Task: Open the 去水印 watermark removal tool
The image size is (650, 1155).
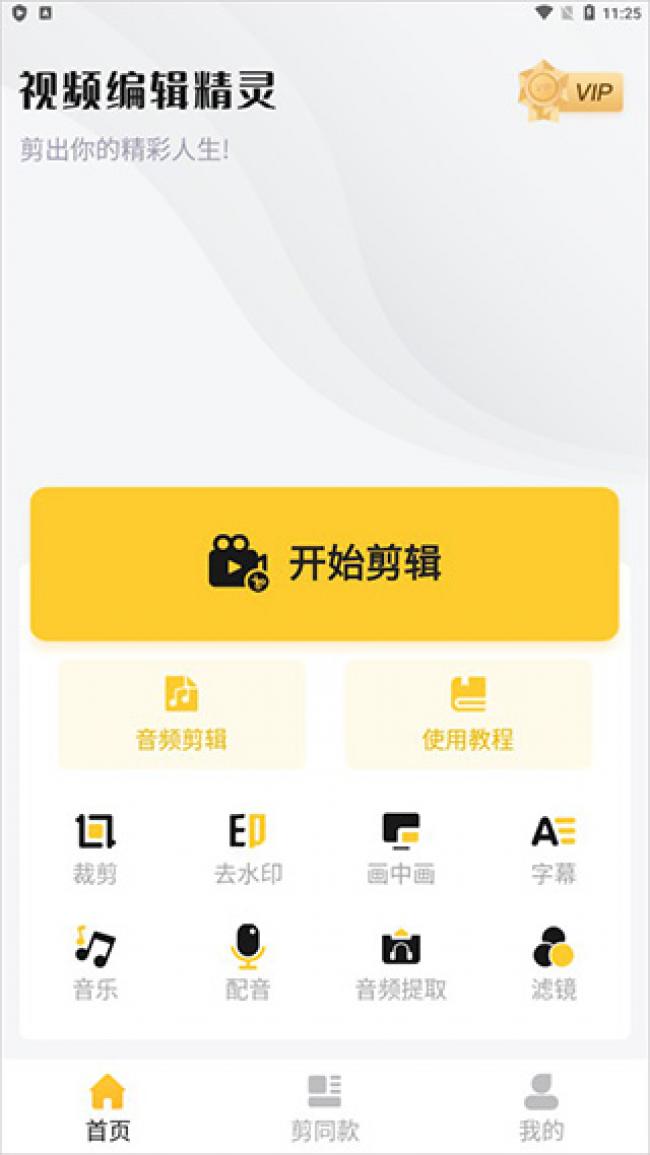Action: [x=248, y=849]
